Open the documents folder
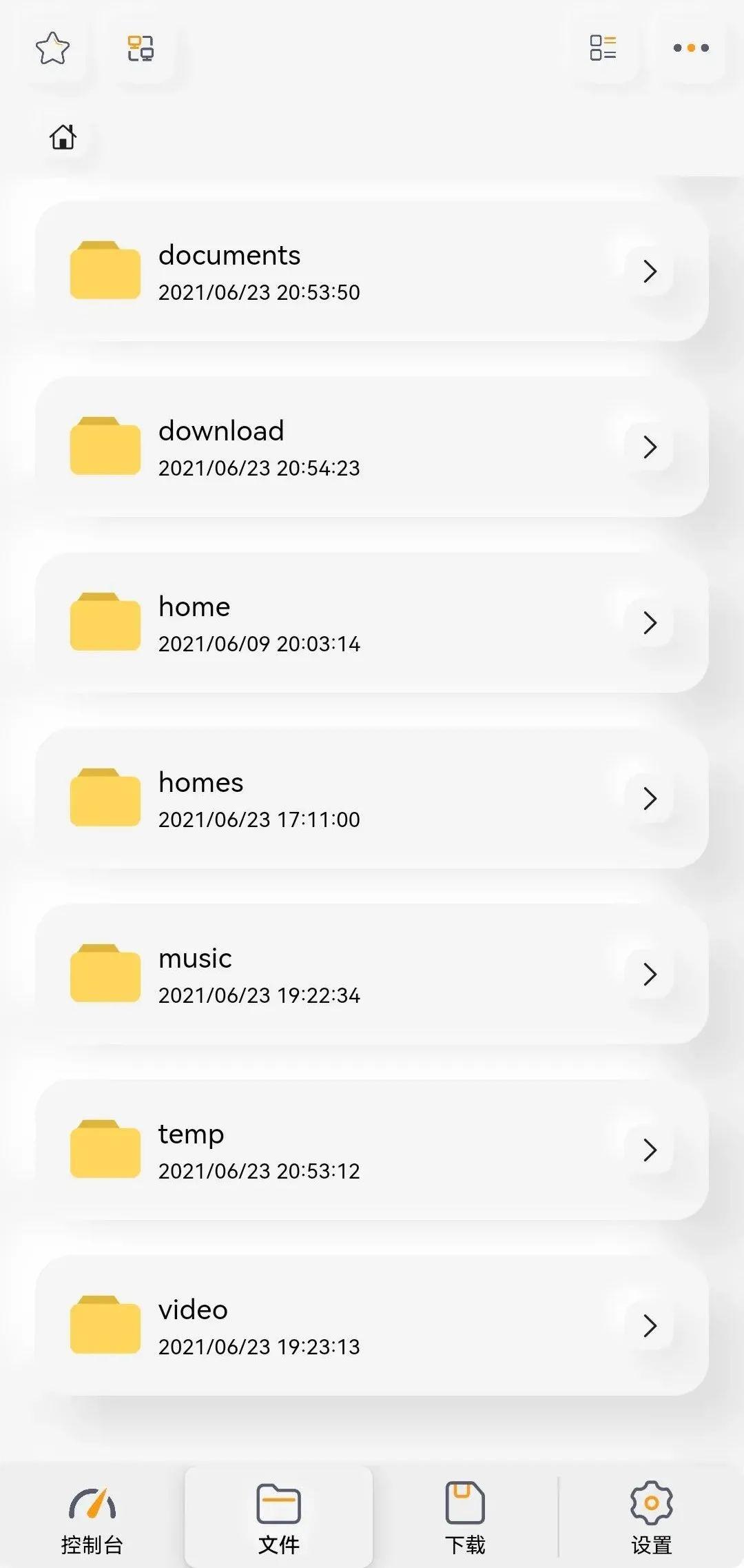Screen dimensions: 744x1568 (x=372, y=272)
